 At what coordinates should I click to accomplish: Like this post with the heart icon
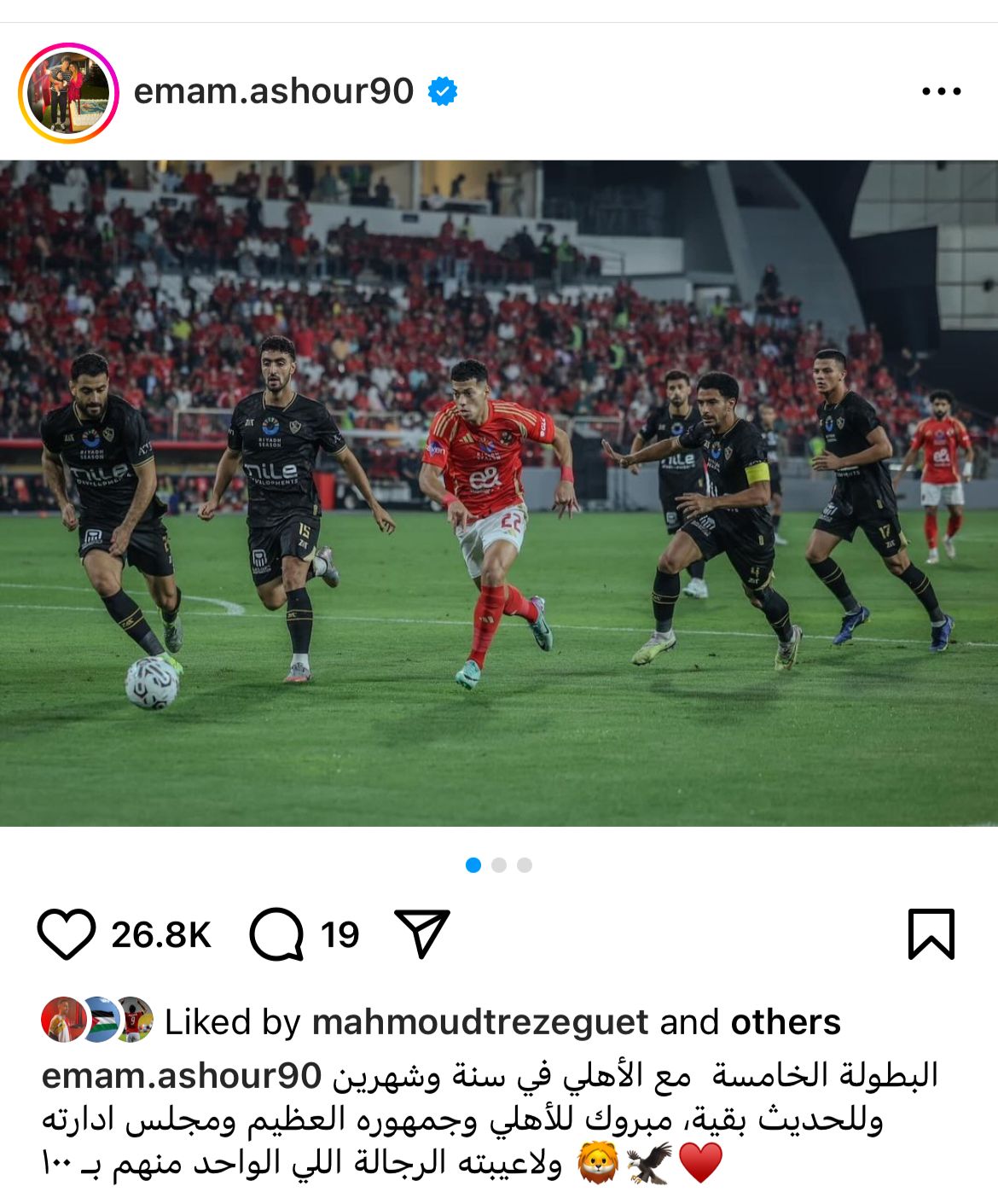pyautogui.click(x=66, y=934)
